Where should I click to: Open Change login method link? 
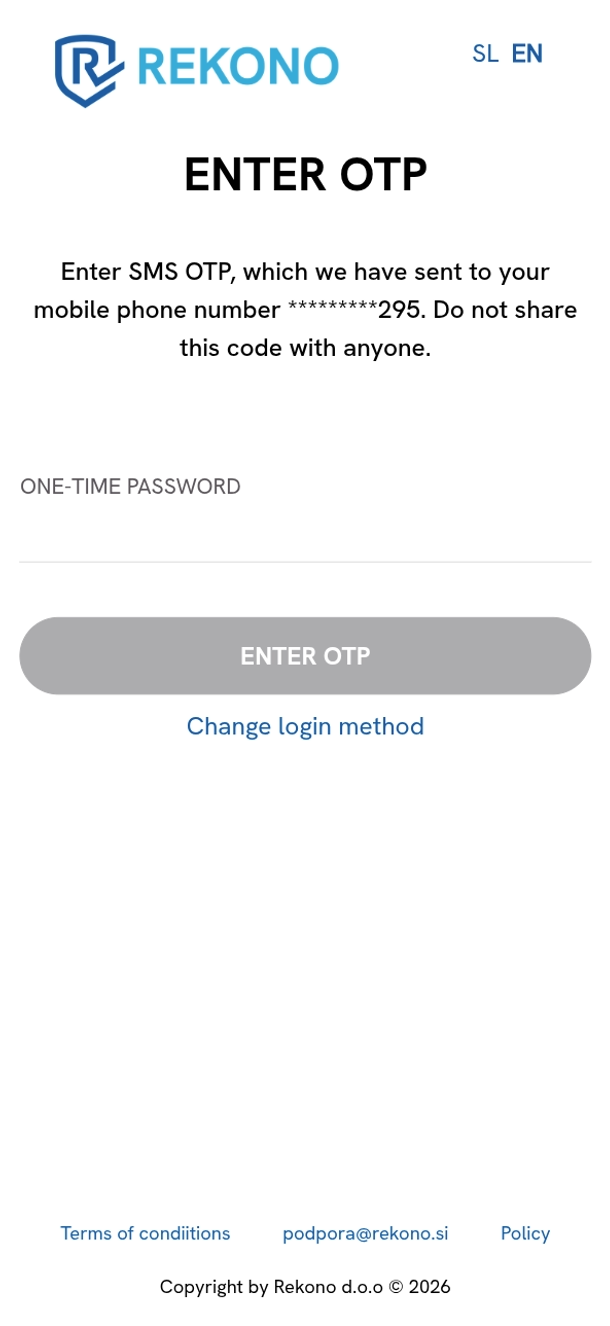[x=305, y=726]
